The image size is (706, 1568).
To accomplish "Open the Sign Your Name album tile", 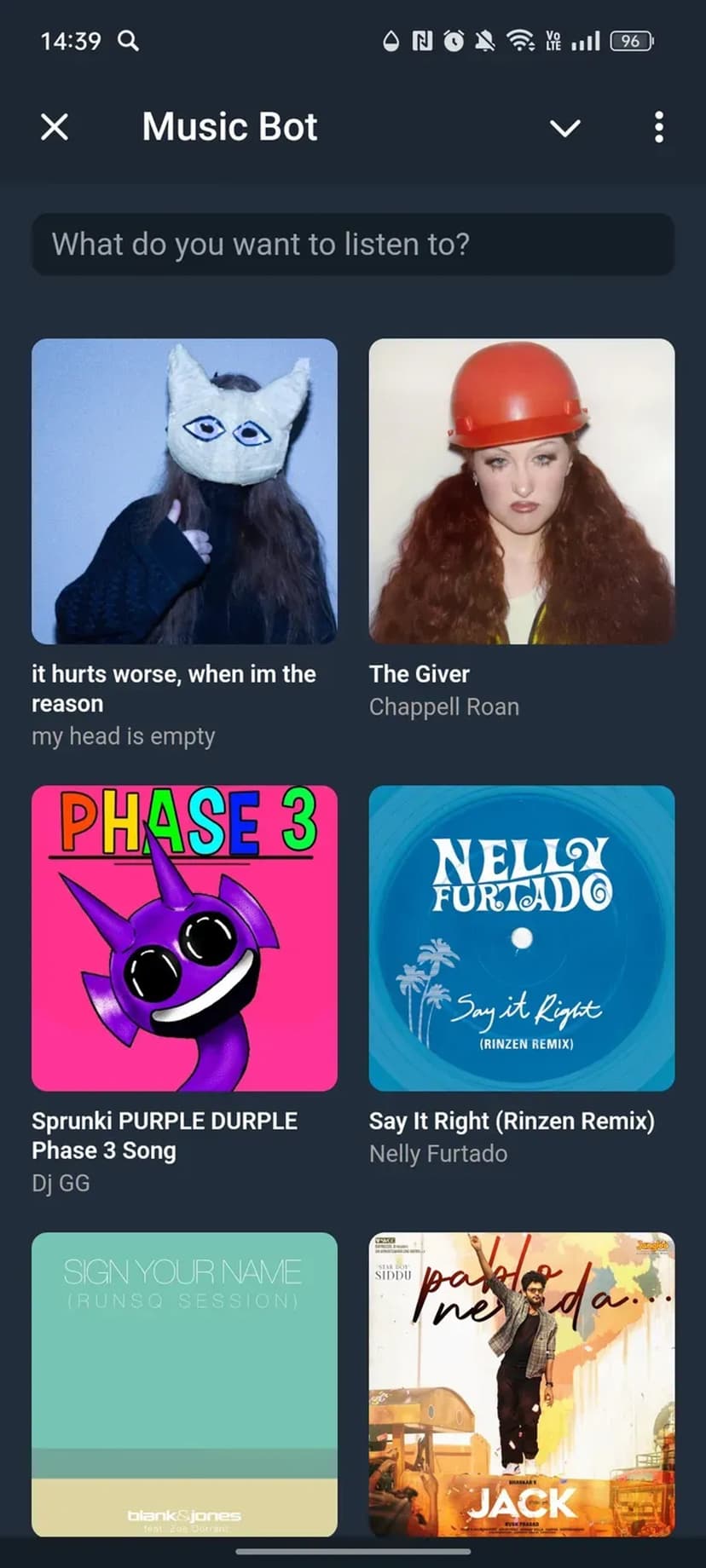I will (184, 1383).
